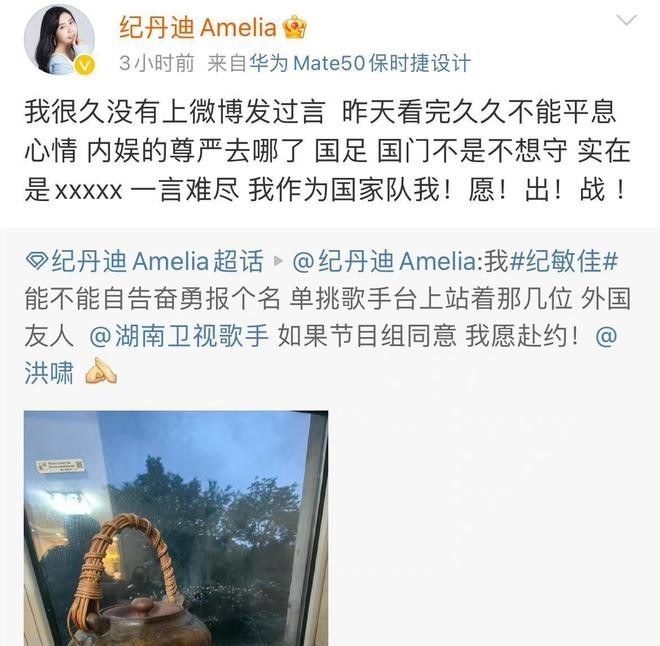The width and height of the screenshot is (660, 646).
Task: View the teapot photo in the repost
Action: point(176,528)
